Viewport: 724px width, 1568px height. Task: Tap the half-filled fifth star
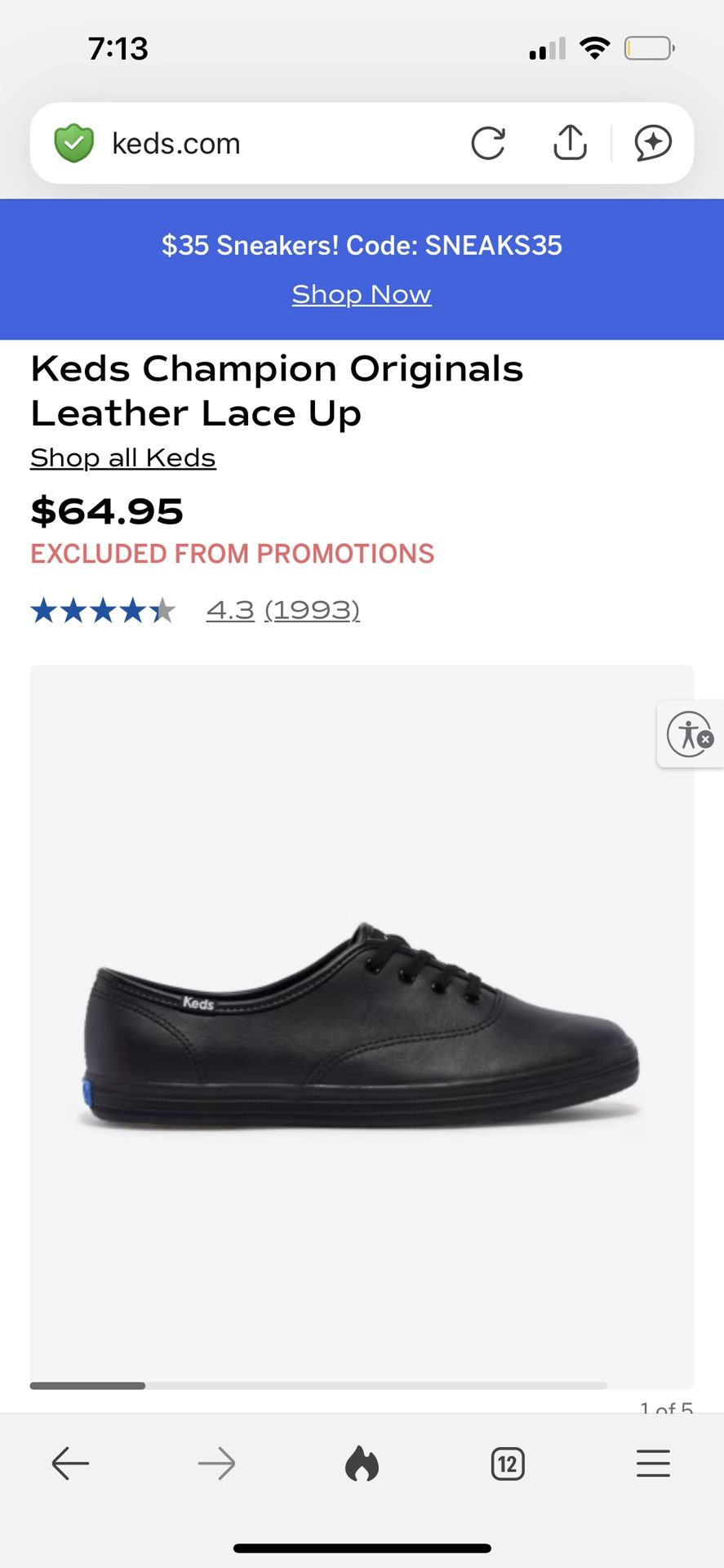click(164, 609)
